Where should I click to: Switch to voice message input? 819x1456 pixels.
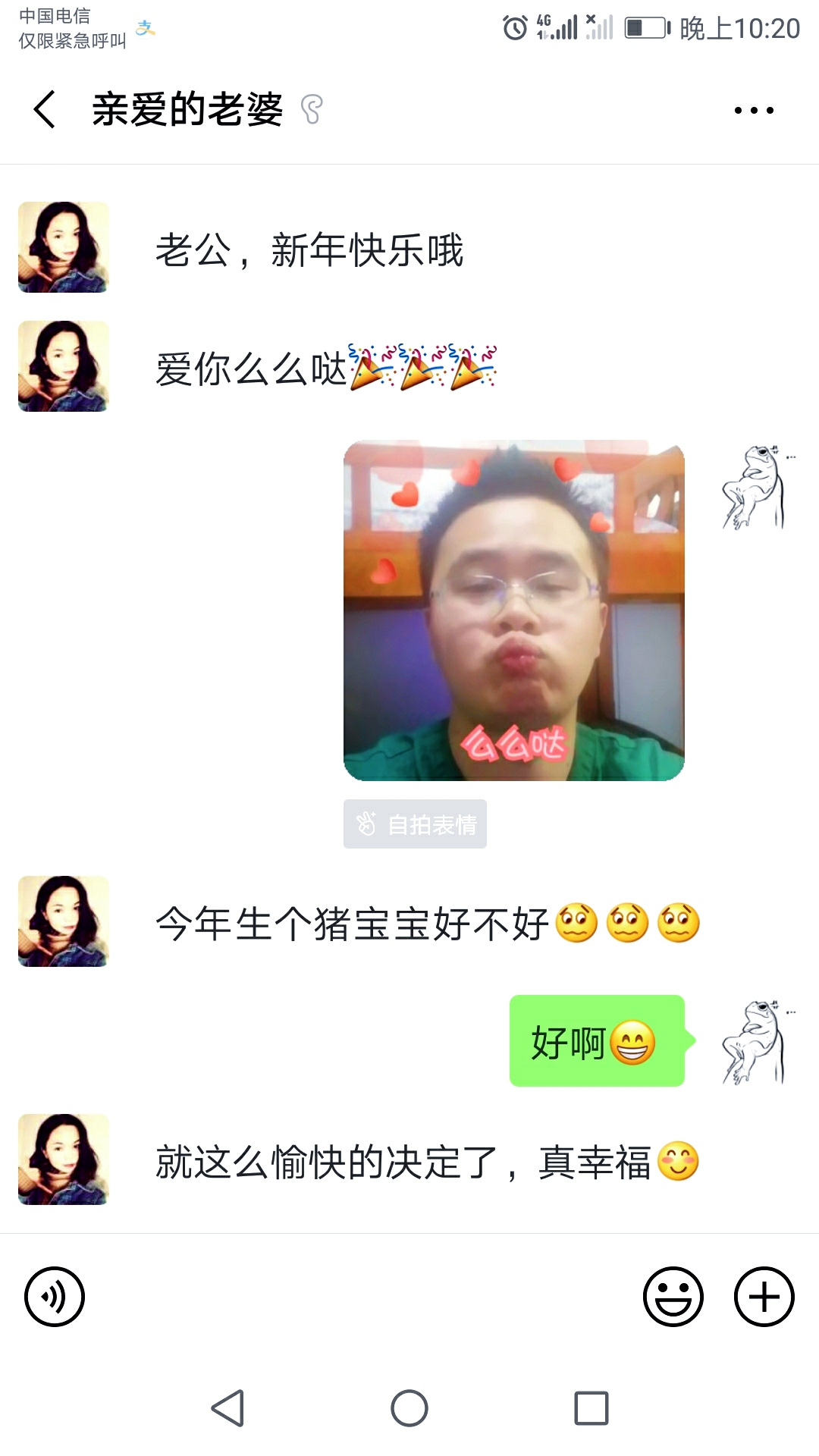(x=55, y=1297)
